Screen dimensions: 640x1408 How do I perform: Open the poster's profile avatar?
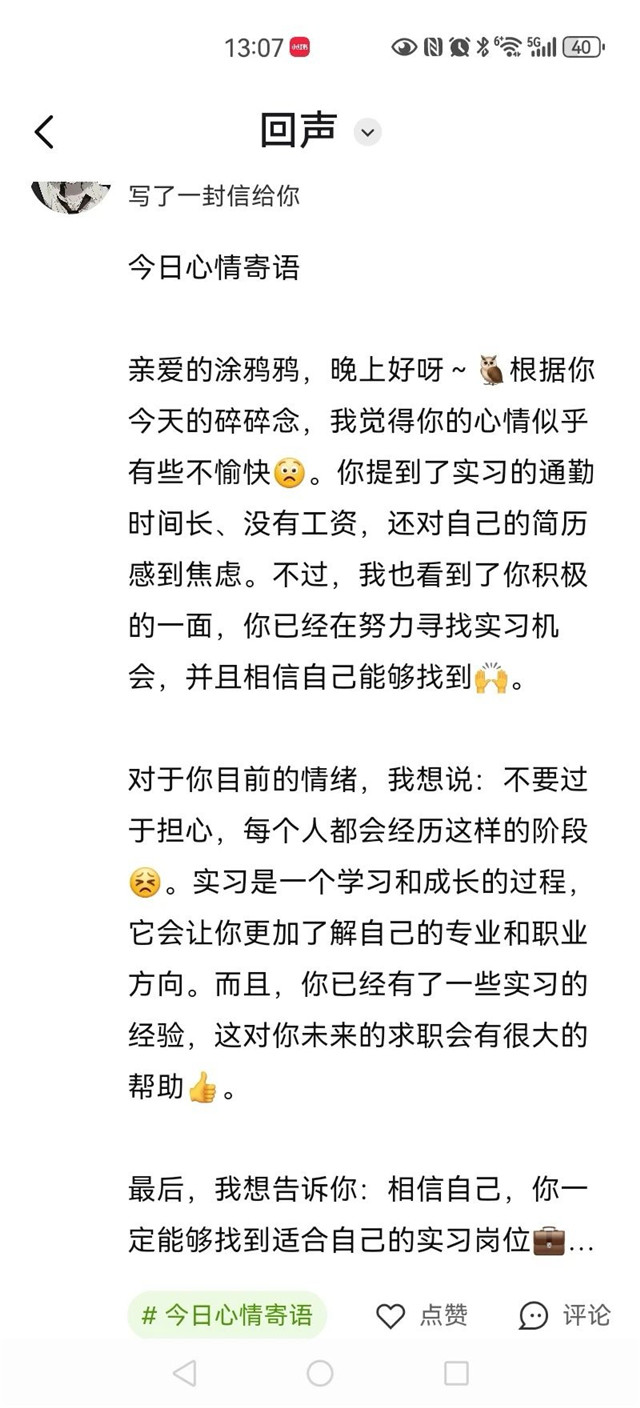click(x=72, y=193)
